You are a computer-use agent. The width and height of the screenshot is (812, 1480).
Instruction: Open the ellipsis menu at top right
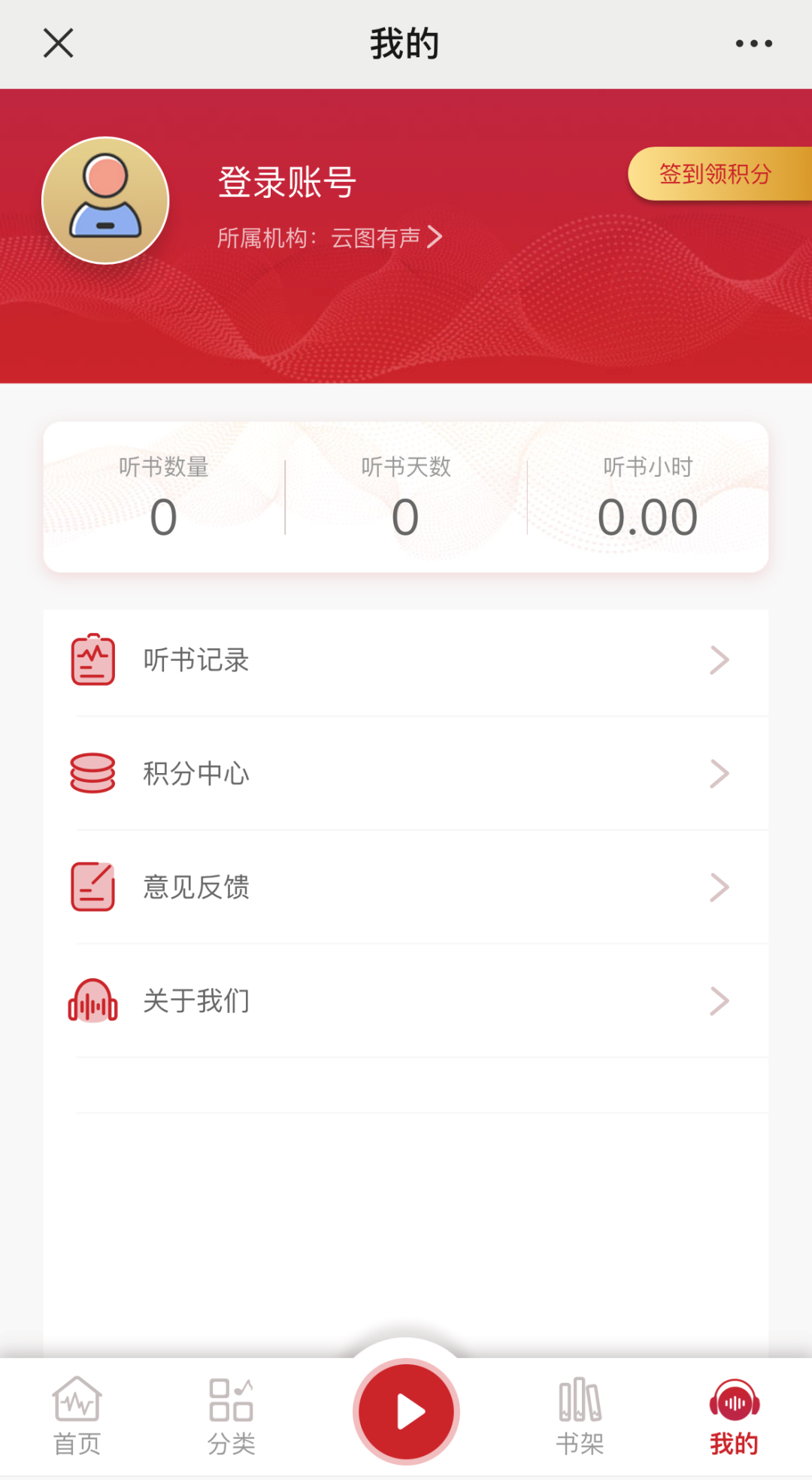coord(754,43)
